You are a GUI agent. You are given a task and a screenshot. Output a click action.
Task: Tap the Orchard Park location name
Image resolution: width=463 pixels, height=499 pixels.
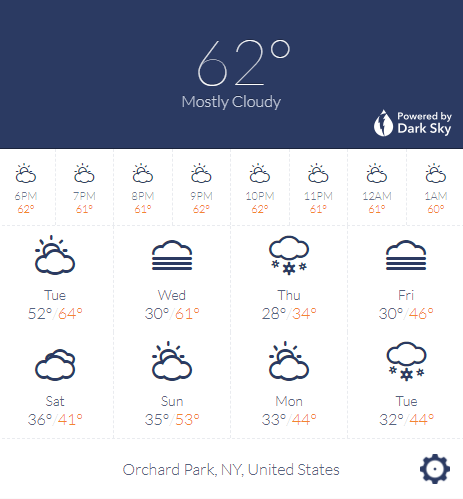231,470
